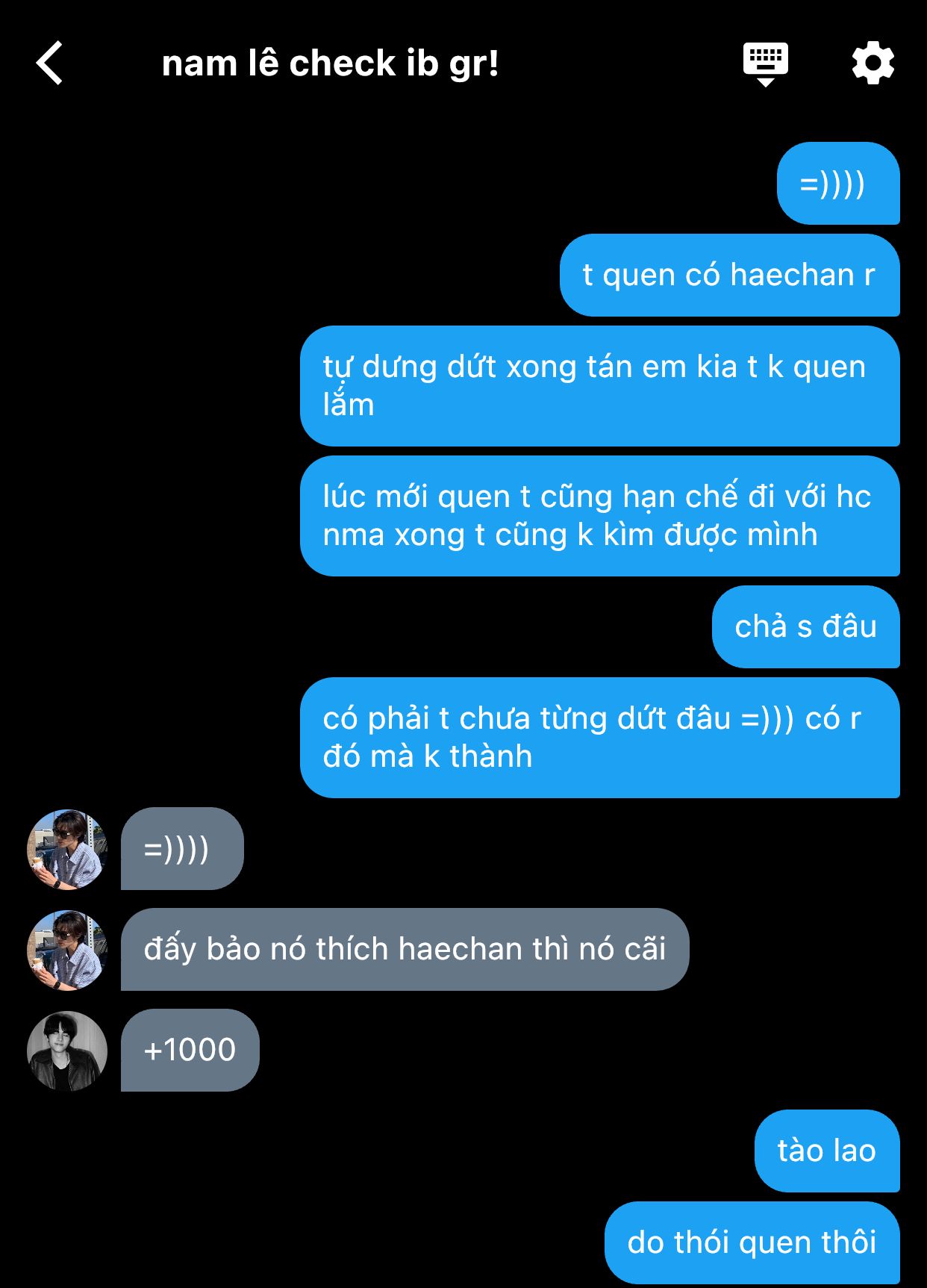The width and height of the screenshot is (927, 1288).
Task: Tap the avatar beside the '+1000' message
Action: point(67,1051)
